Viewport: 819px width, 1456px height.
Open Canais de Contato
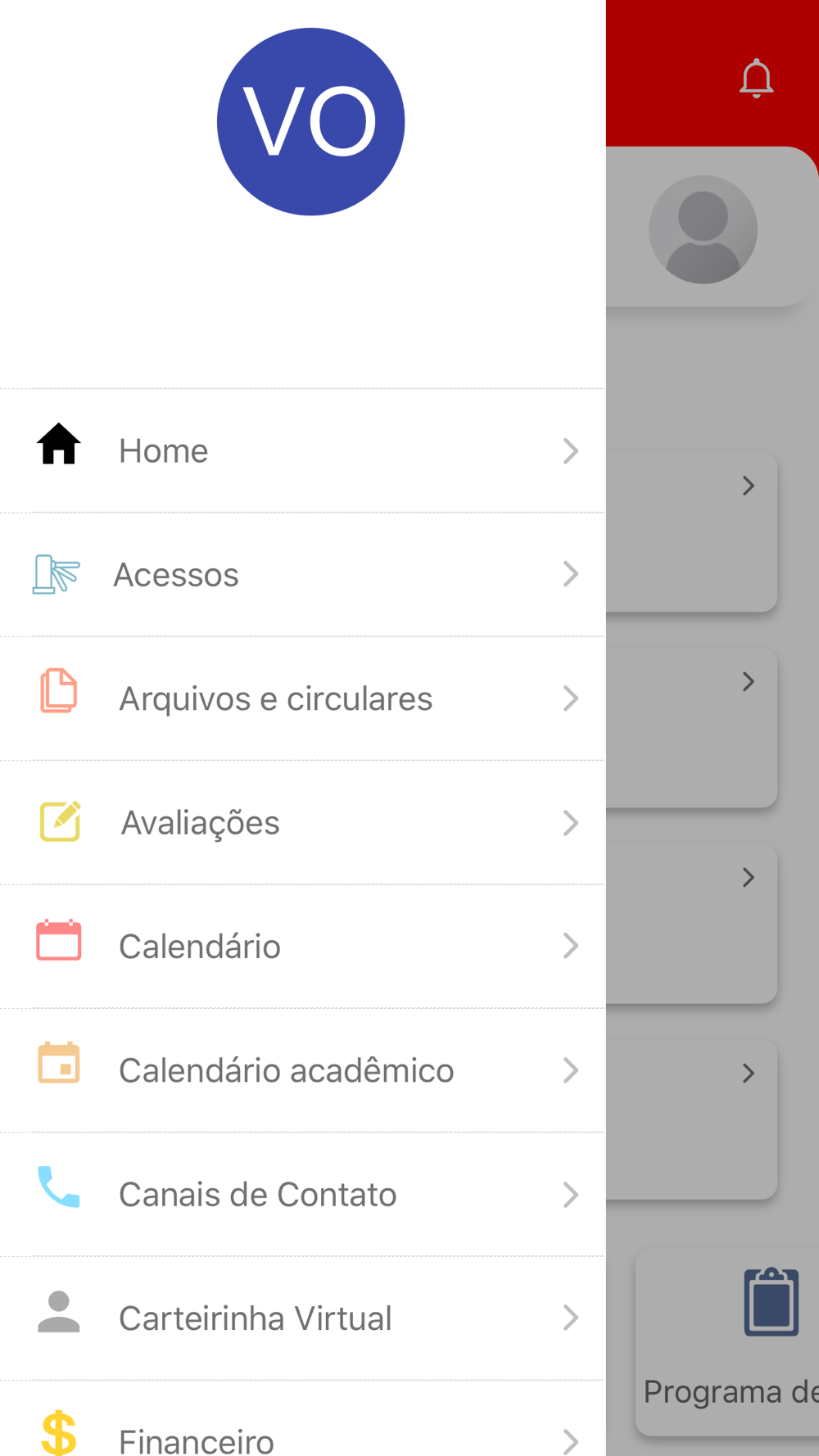tap(302, 1195)
